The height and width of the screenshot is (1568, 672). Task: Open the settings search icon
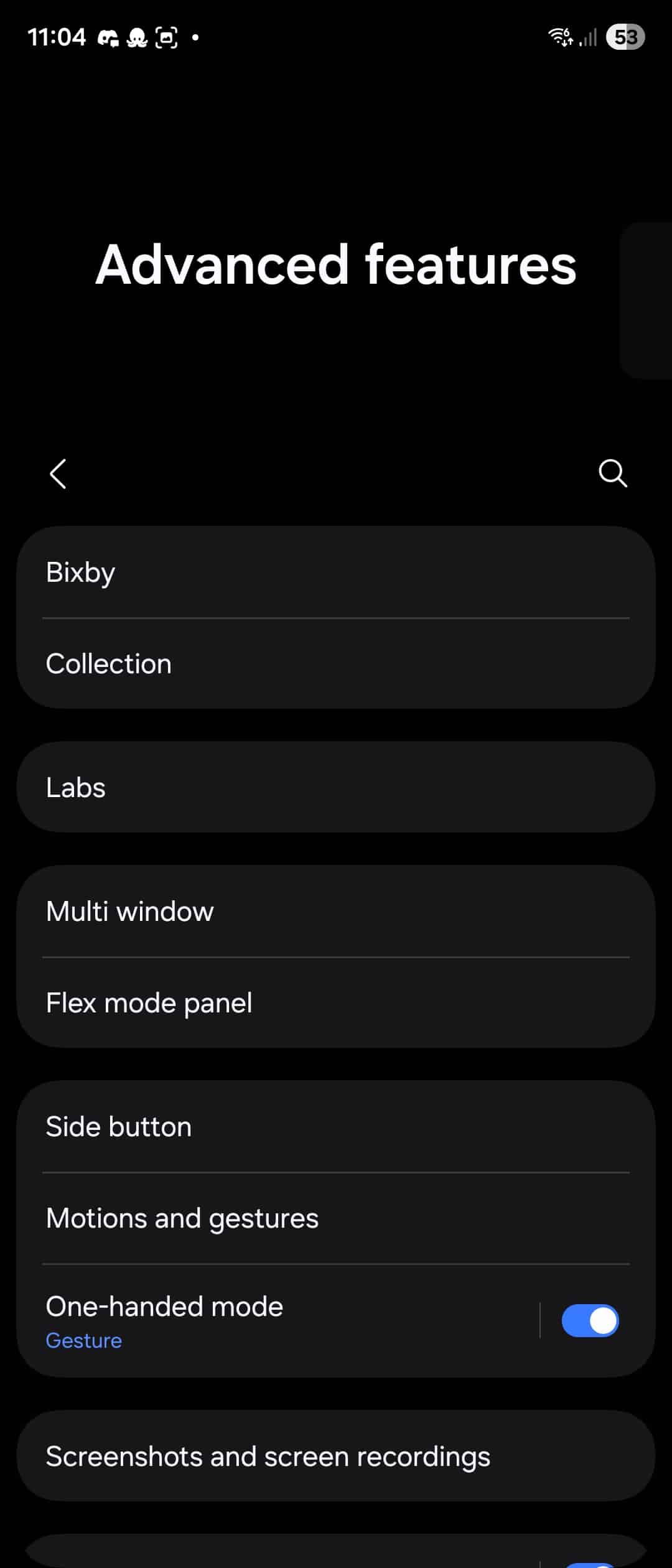(x=612, y=474)
